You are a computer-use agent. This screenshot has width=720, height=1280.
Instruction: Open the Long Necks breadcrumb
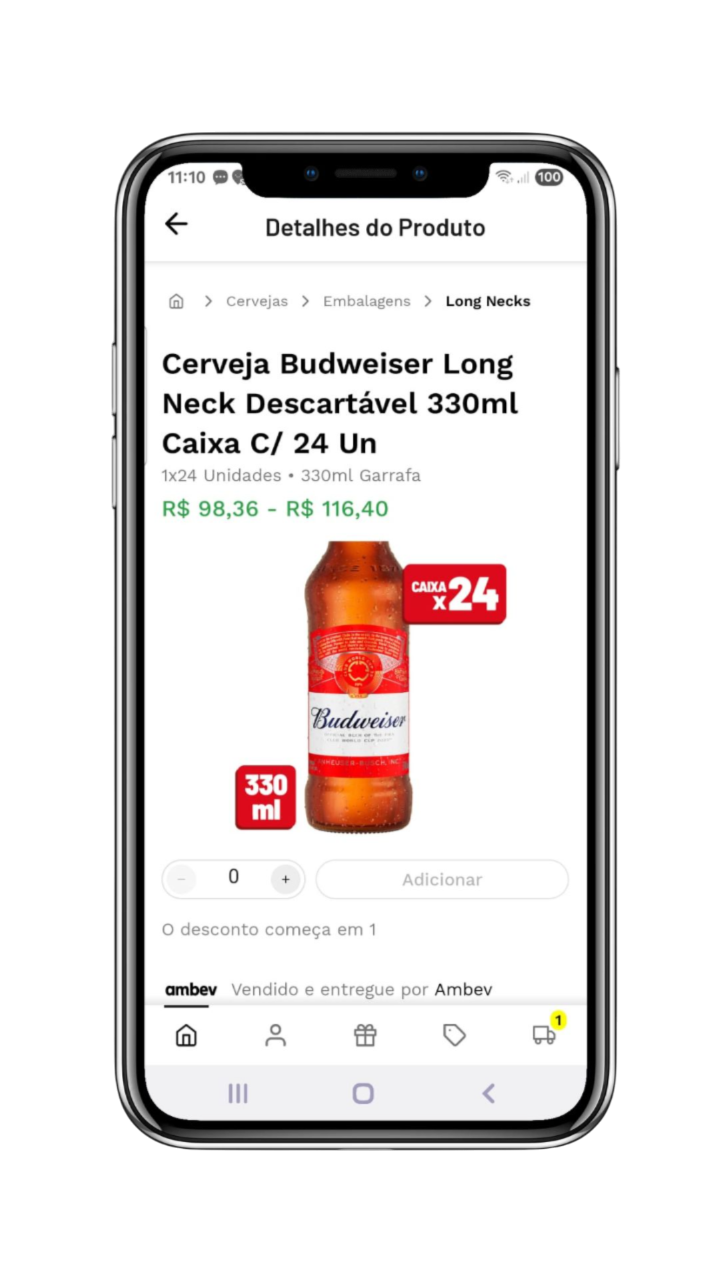point(488,301)
